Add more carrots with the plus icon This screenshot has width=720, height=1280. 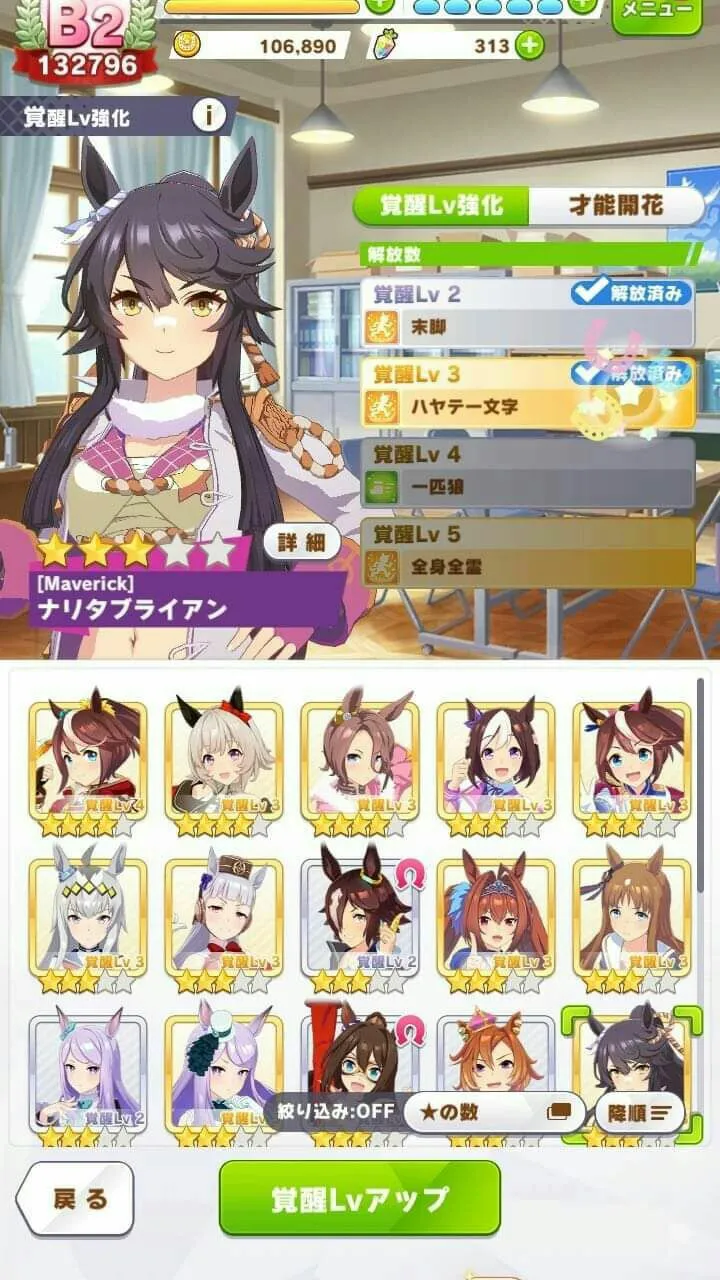coord(529,45)
